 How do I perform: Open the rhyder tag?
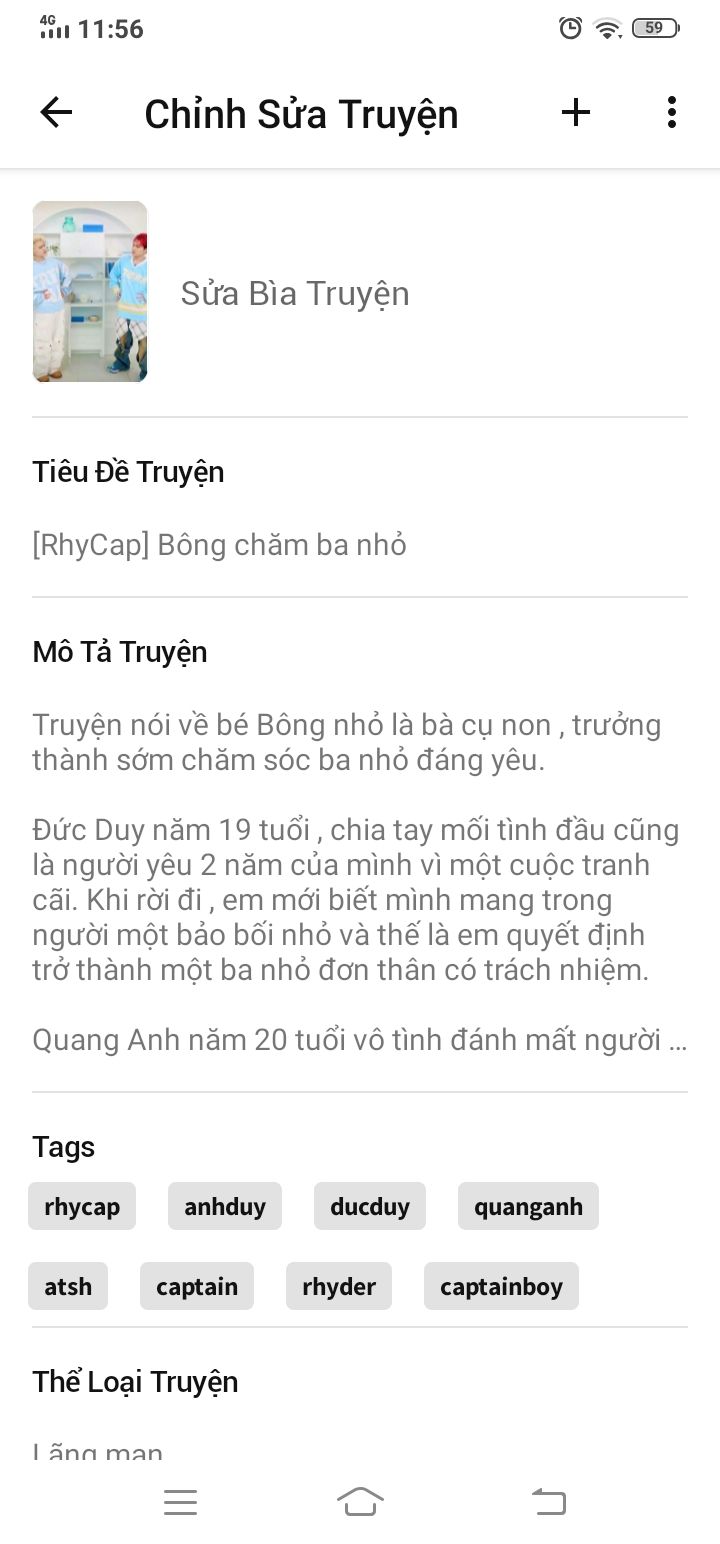pos(339,1286)
